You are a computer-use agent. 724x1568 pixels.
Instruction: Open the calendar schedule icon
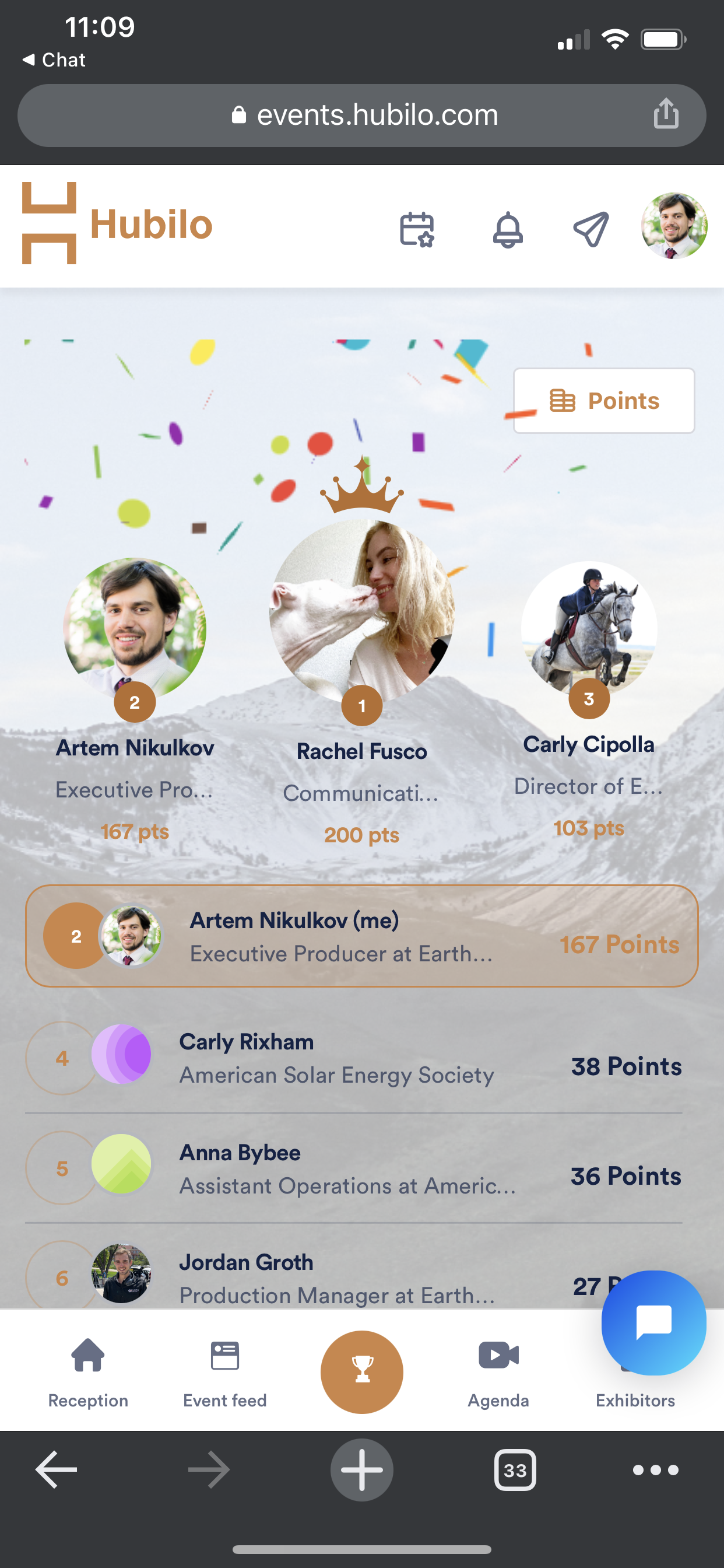(417, 229)
